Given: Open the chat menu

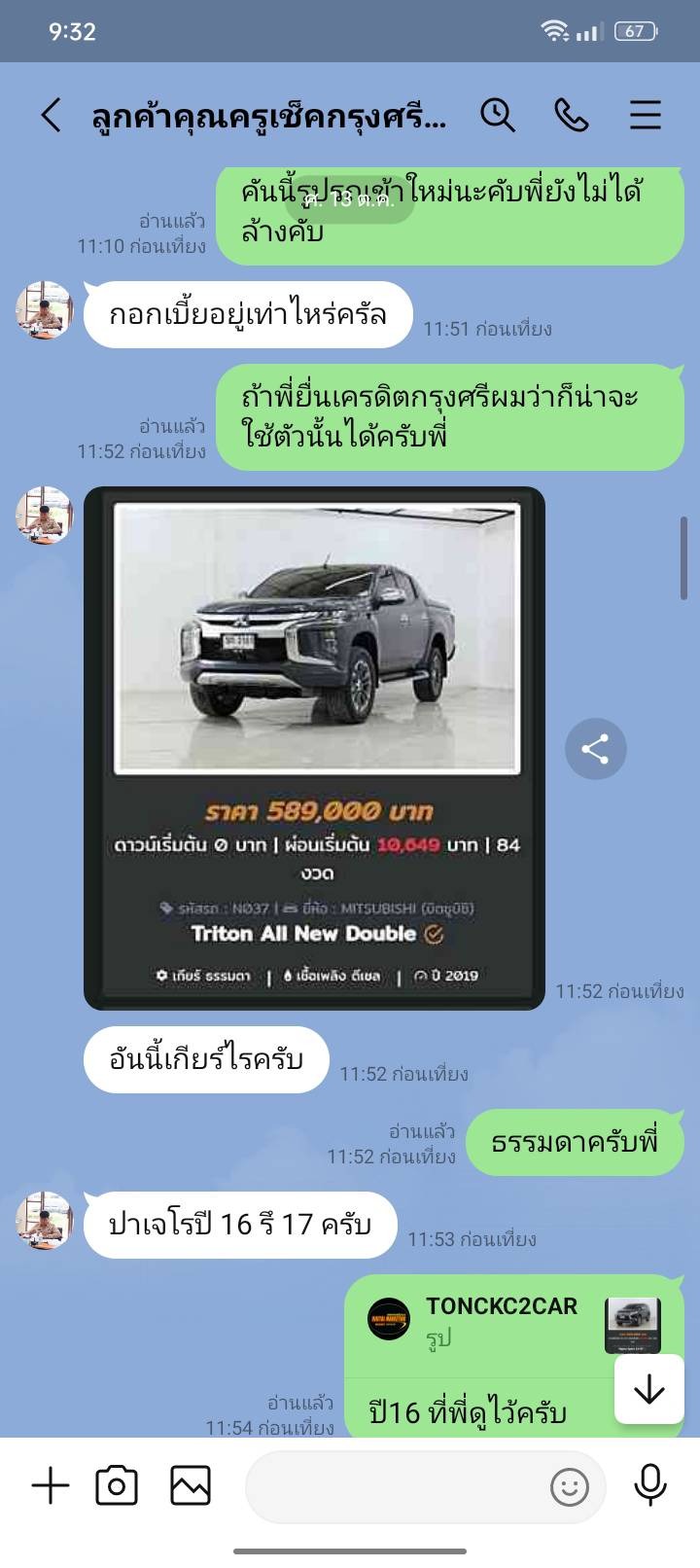Looking at the screenshot, I should pos(646,115).
